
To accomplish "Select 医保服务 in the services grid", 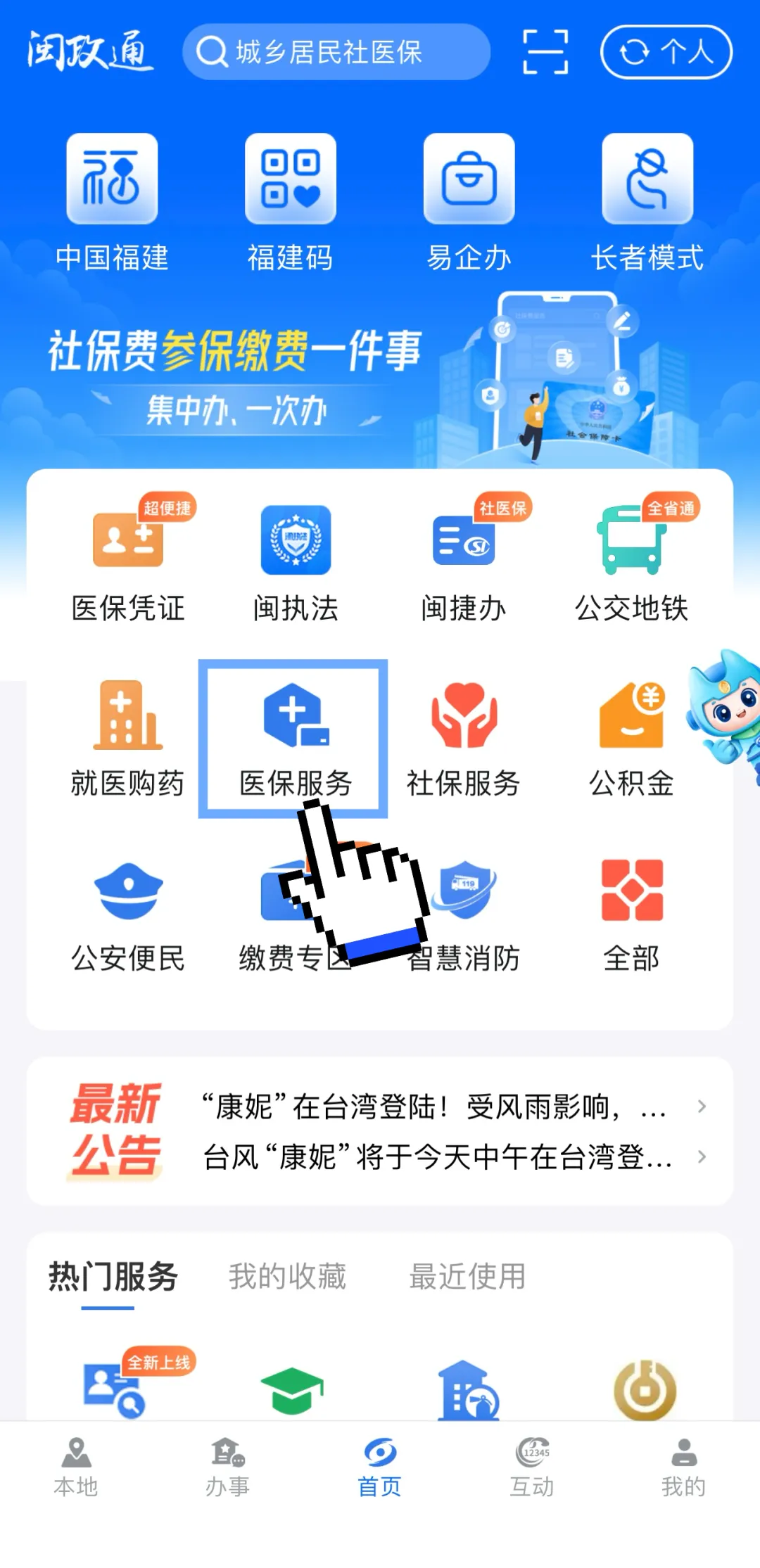I will [294, 737].
